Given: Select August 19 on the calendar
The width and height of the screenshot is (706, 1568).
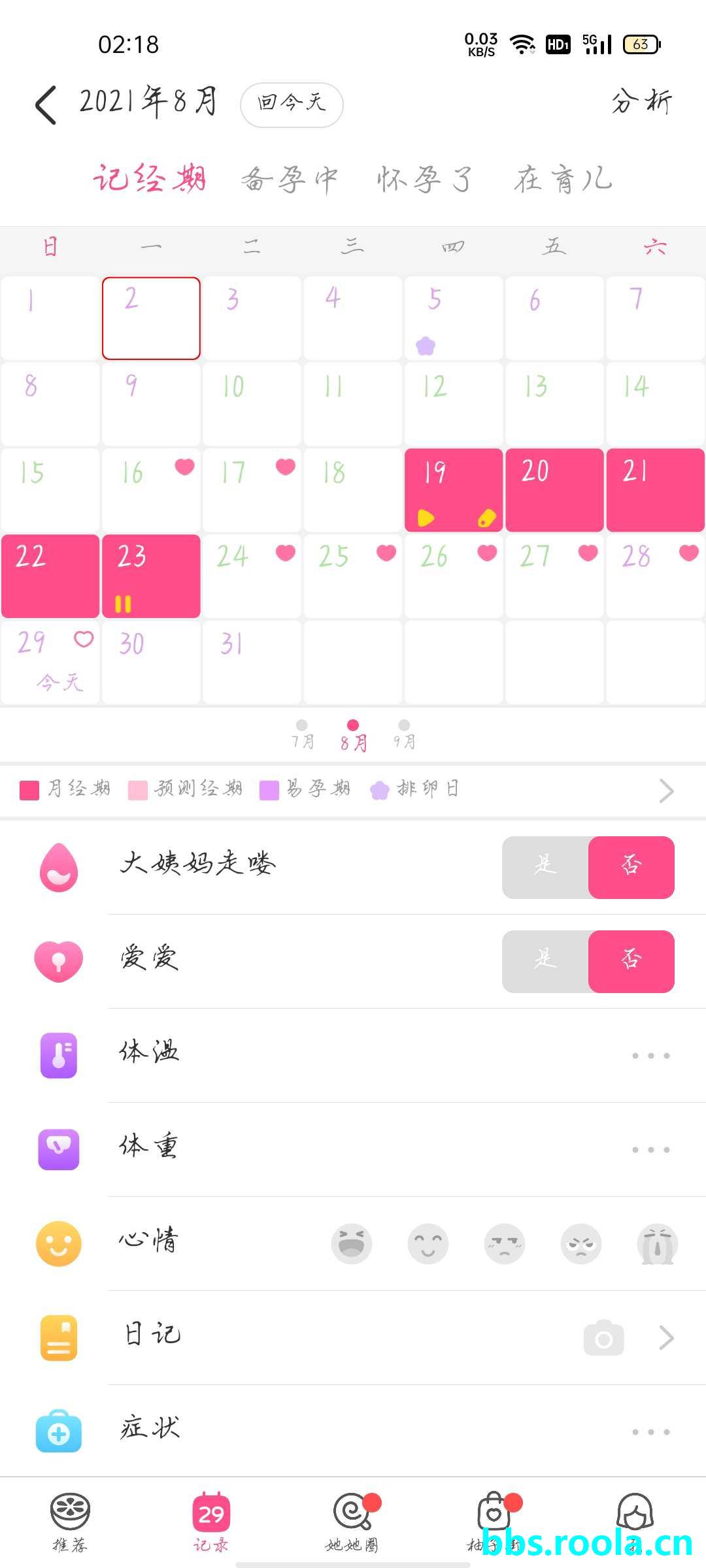Looking at the screenshot, I should pyautogui.click(x=454, y=489).
